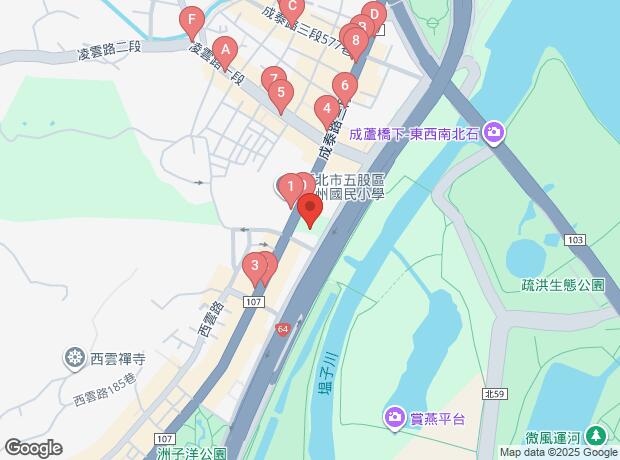The image size is (620, 460).
Task: Tap the marker numbered 1
Action: pos(291,186)
